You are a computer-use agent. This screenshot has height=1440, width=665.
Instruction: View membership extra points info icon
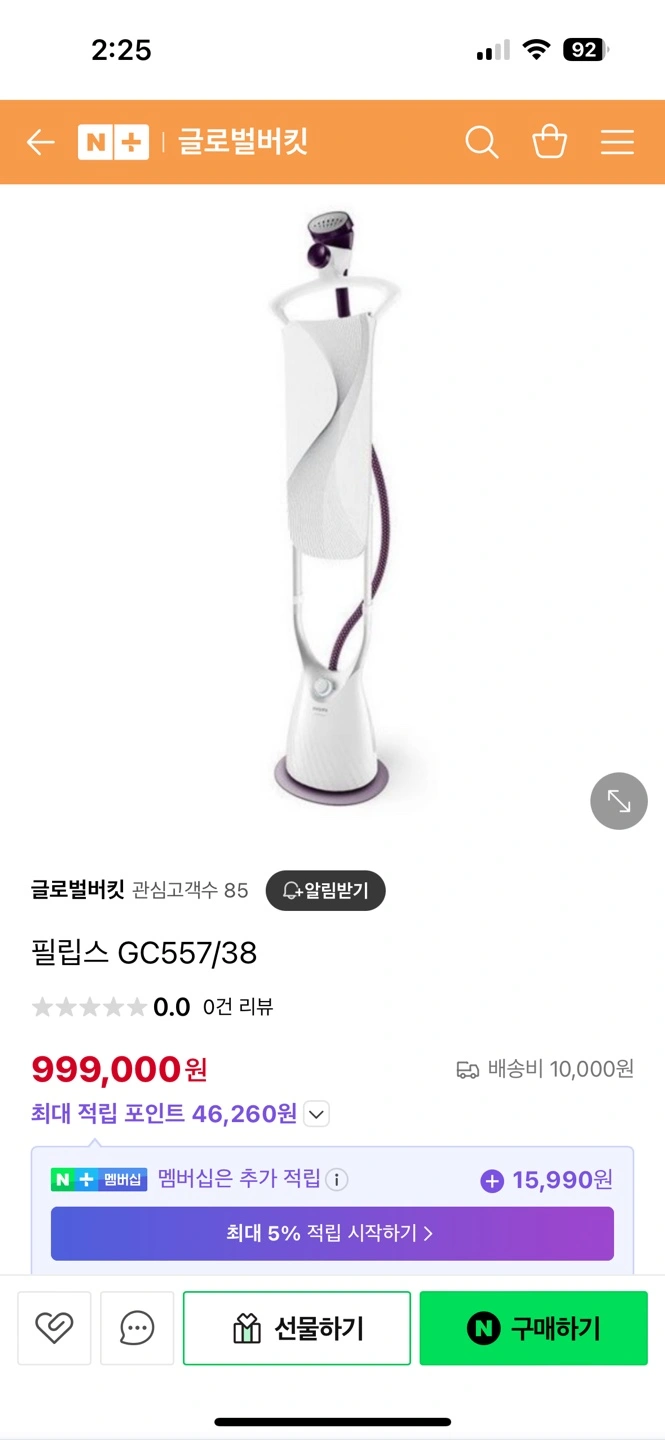pyautogui.click(x=338, y=1180)
